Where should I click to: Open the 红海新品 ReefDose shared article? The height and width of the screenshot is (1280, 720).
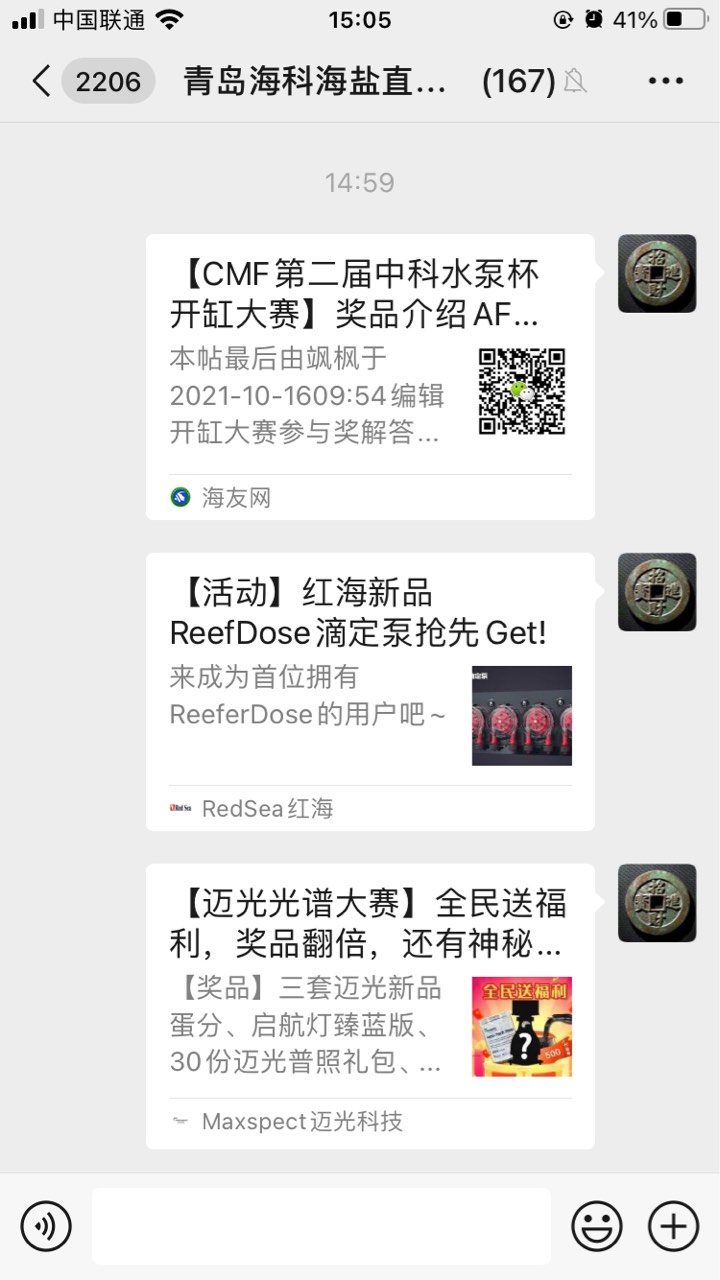[370, 691]
